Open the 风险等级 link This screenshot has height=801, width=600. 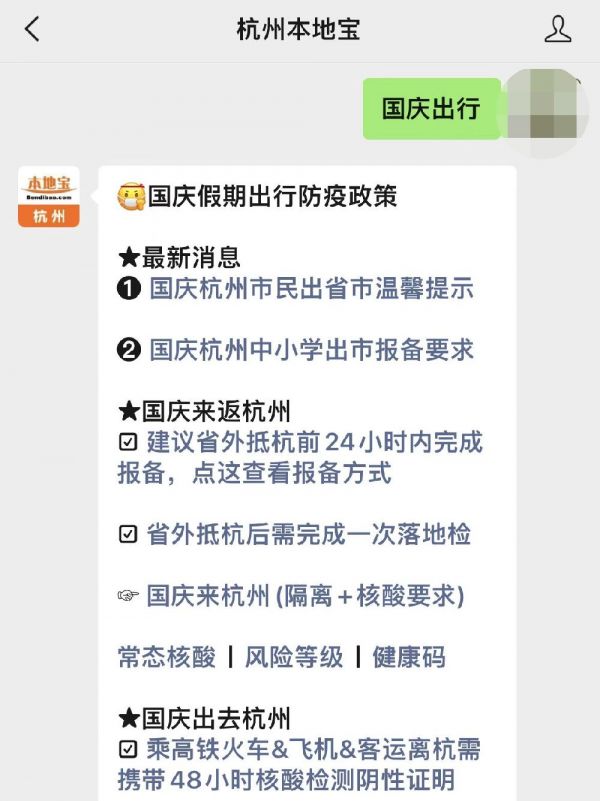click(293, 657)
